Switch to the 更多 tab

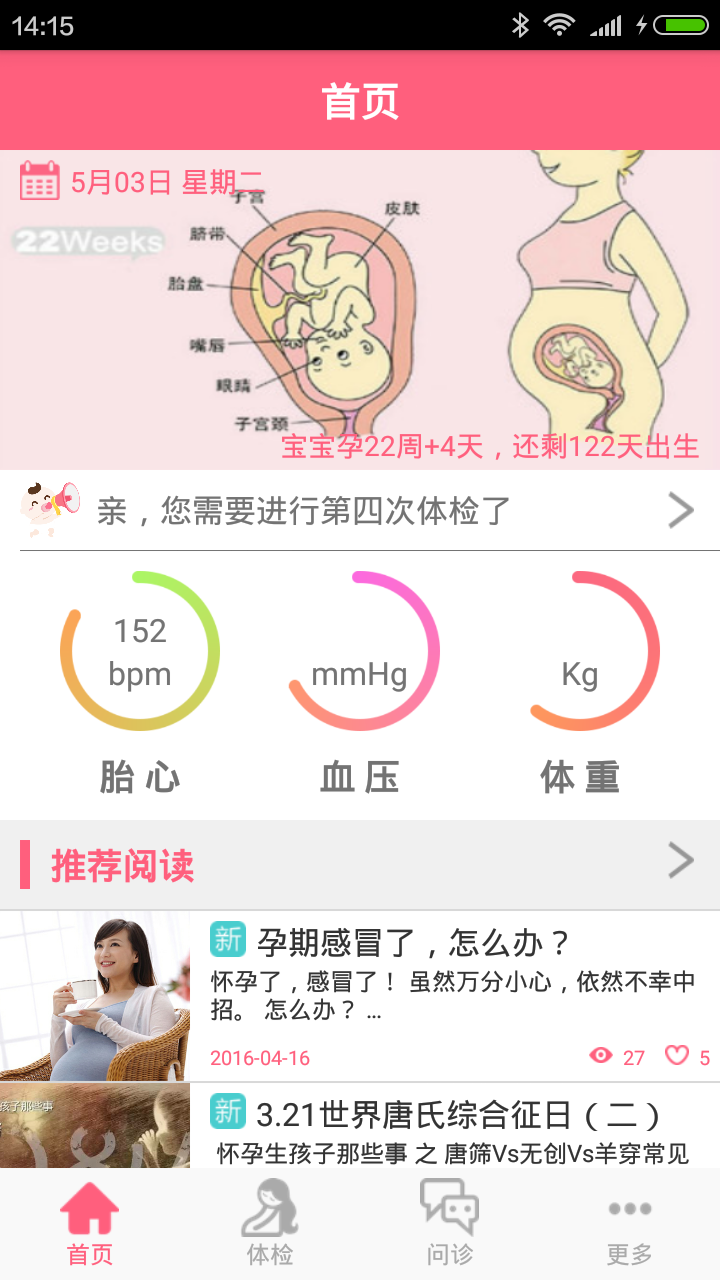click(x=630, y=1223)
